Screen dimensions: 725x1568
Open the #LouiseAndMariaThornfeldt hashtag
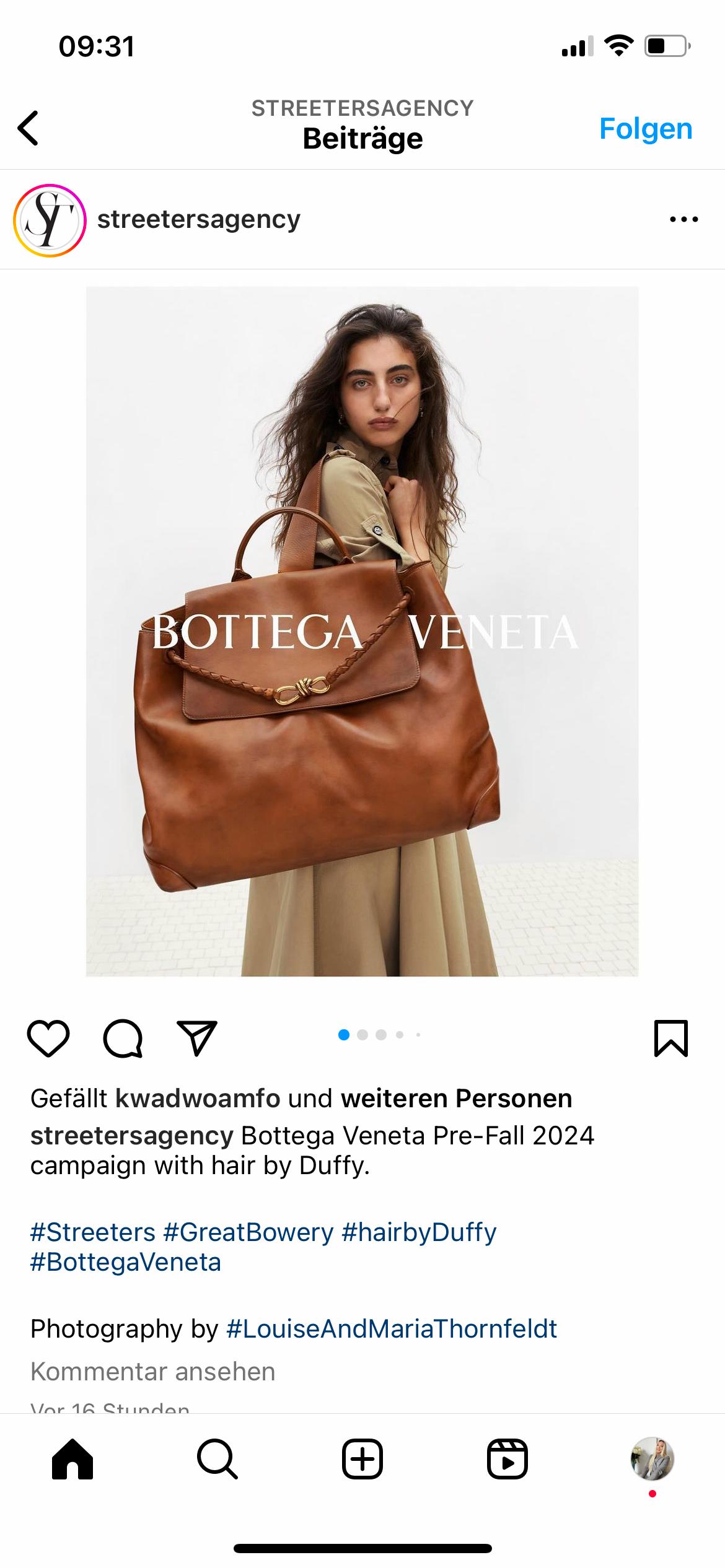[x=392, y=1329]
